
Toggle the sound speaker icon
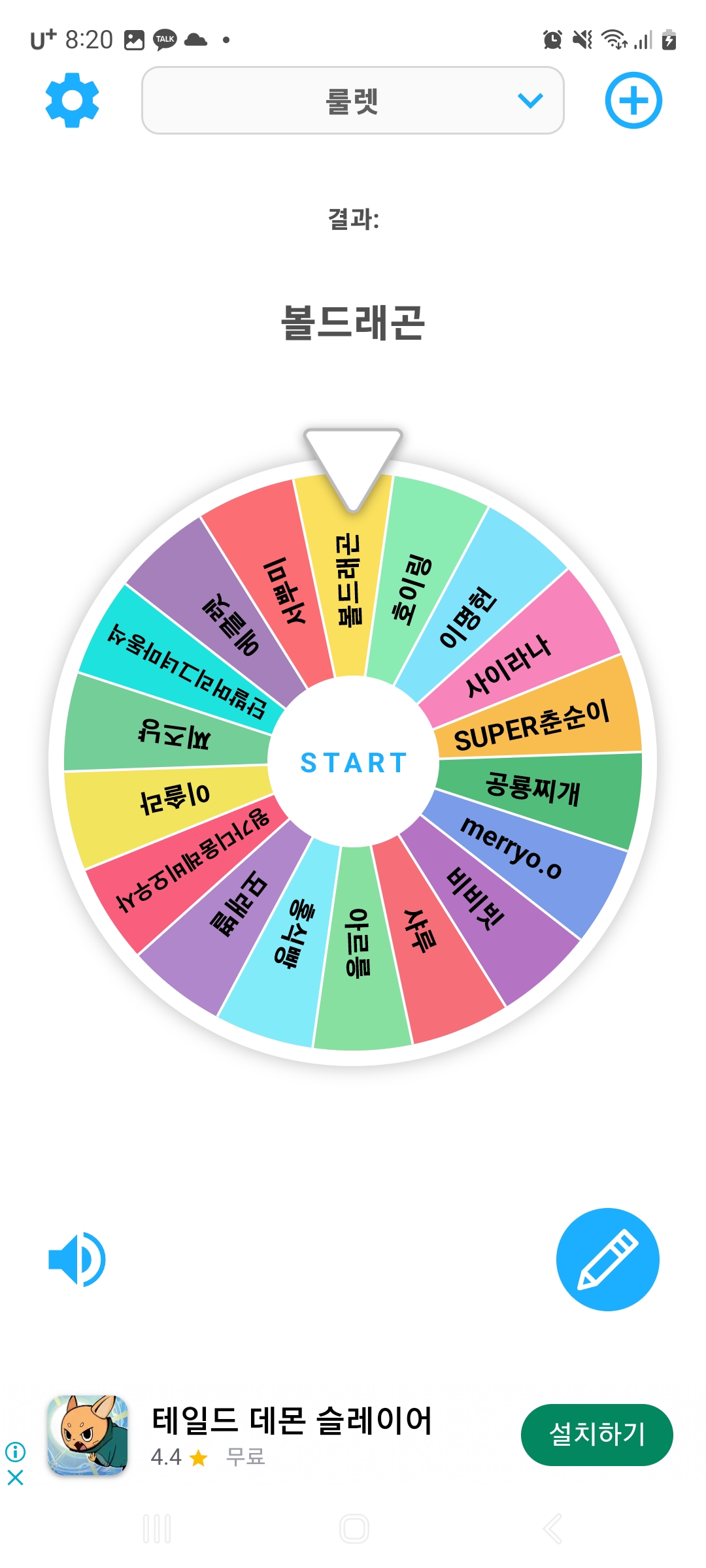(x=77, y=1260)
